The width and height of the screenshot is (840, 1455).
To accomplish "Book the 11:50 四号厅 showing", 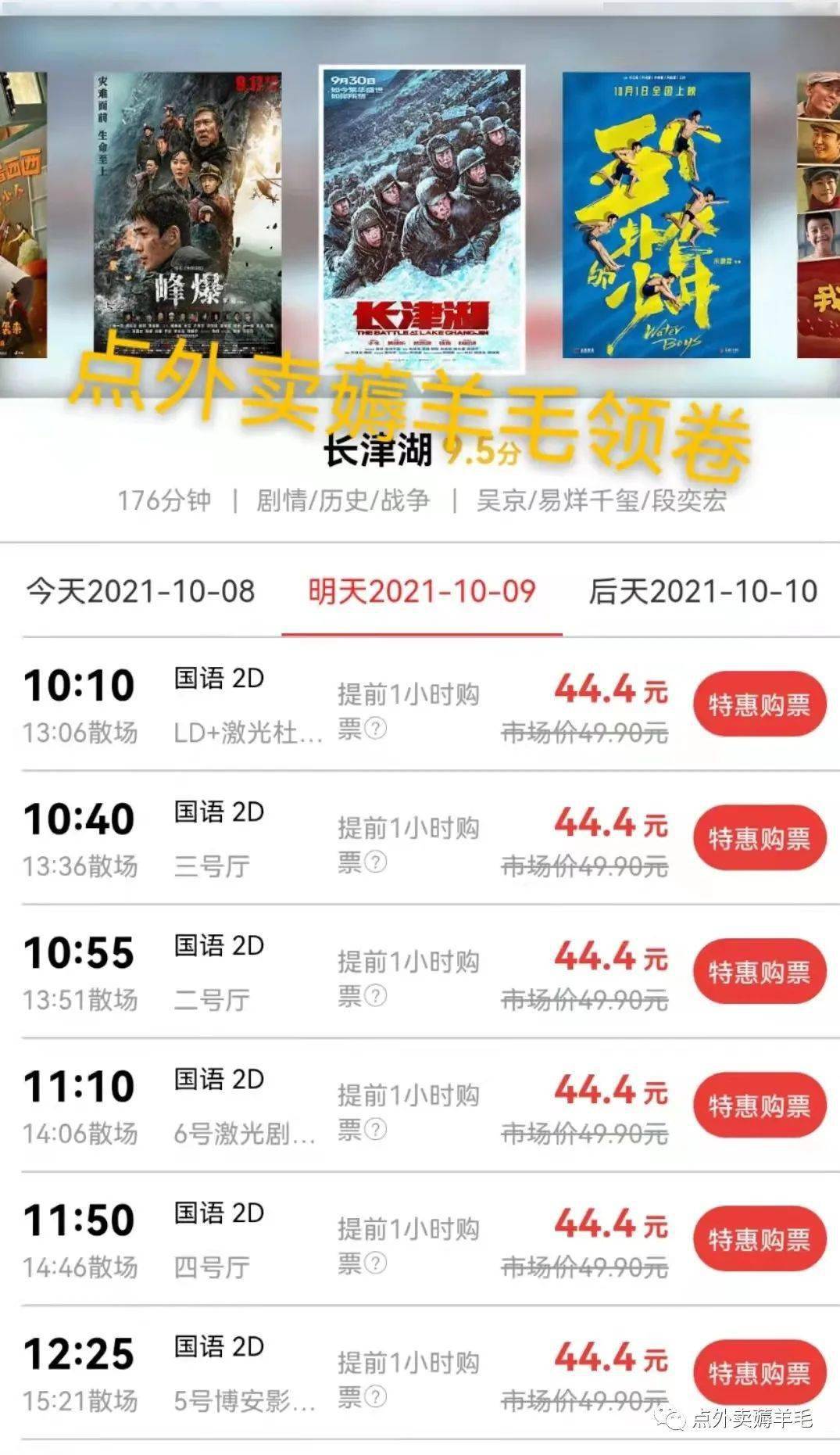I will [x=759, y=1239].
